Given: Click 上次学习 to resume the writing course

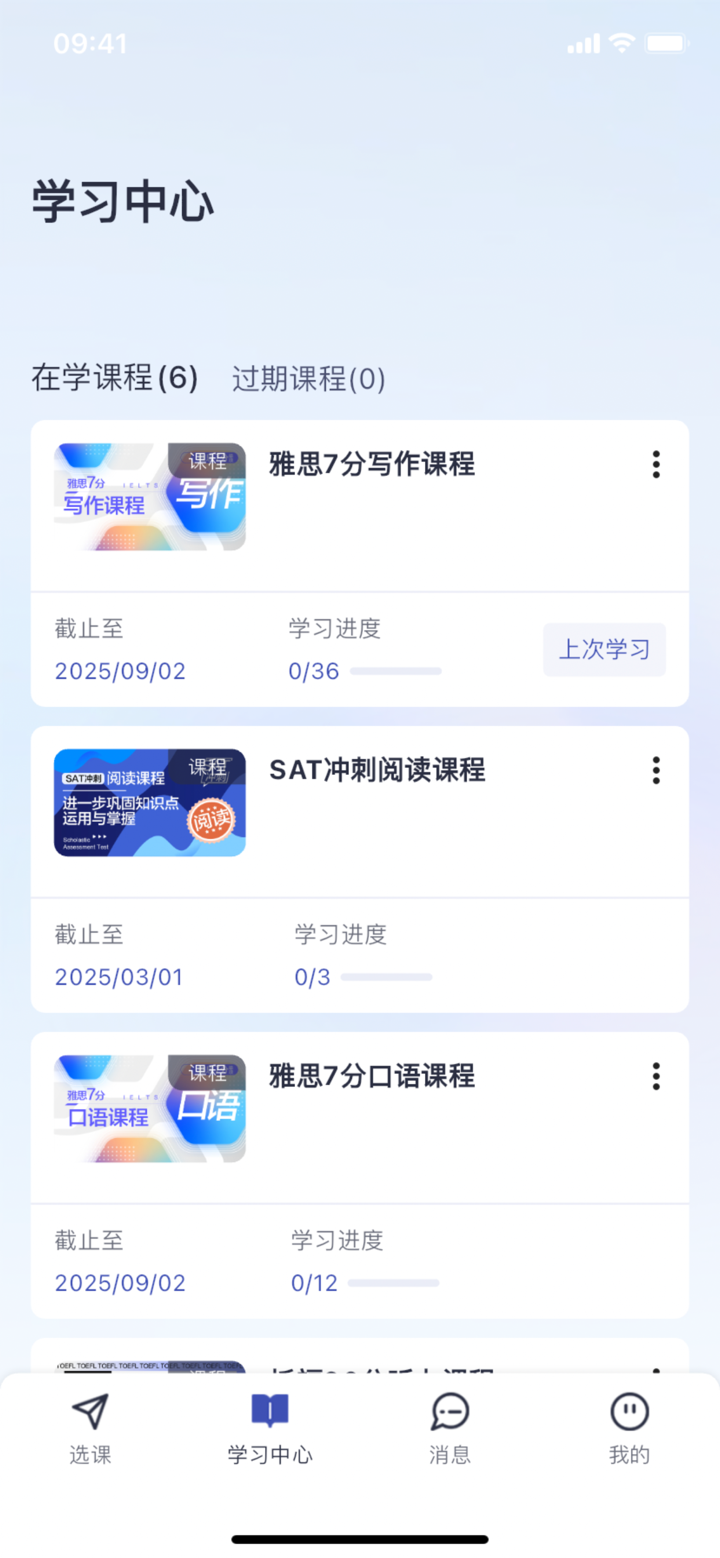Looking at the screenshot, I should (604, 649).
